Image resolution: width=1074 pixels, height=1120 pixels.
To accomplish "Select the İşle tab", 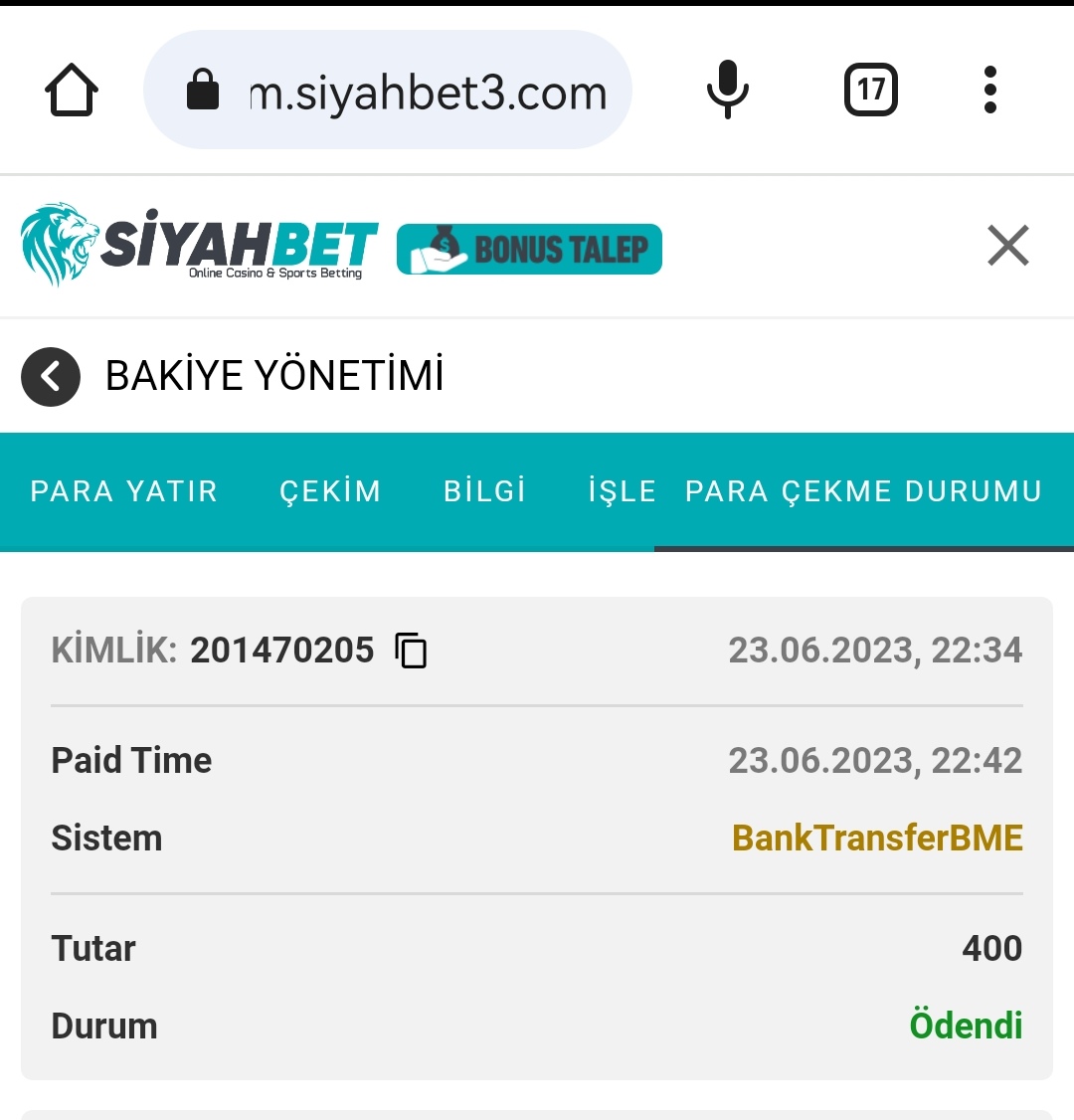I will click(622, 491).
